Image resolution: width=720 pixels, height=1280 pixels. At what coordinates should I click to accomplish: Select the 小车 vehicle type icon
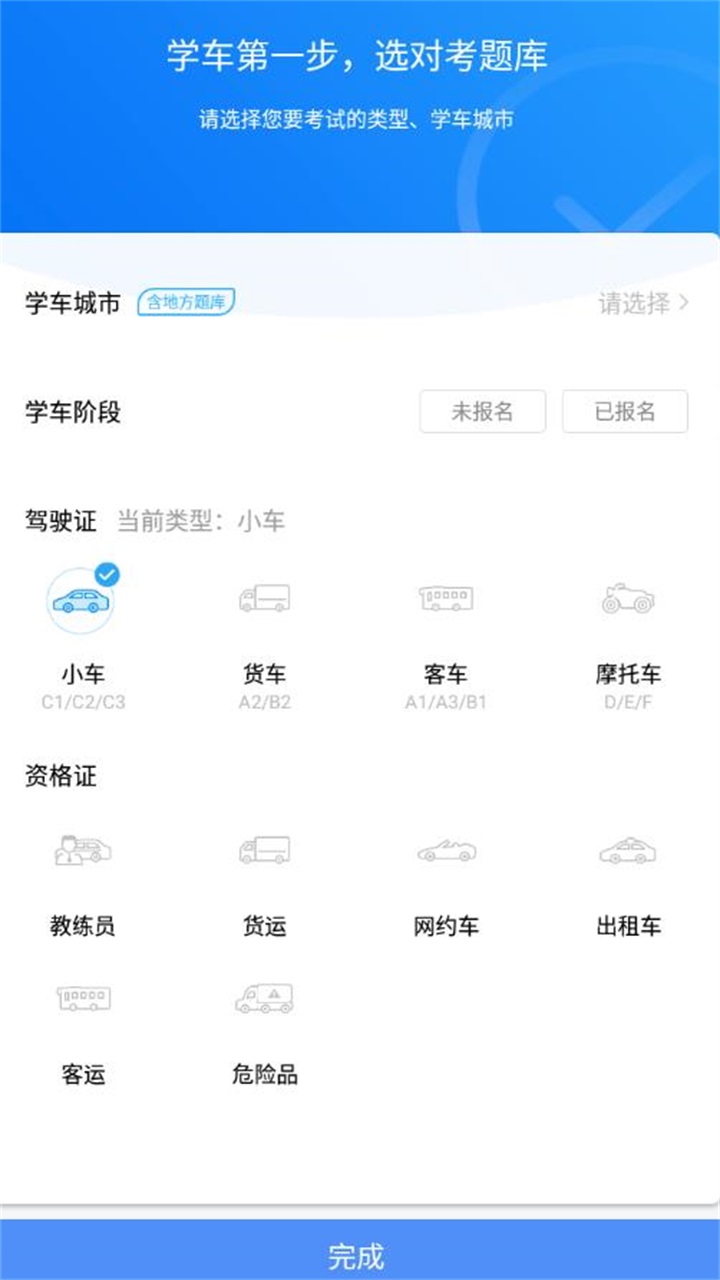[82, 601]
